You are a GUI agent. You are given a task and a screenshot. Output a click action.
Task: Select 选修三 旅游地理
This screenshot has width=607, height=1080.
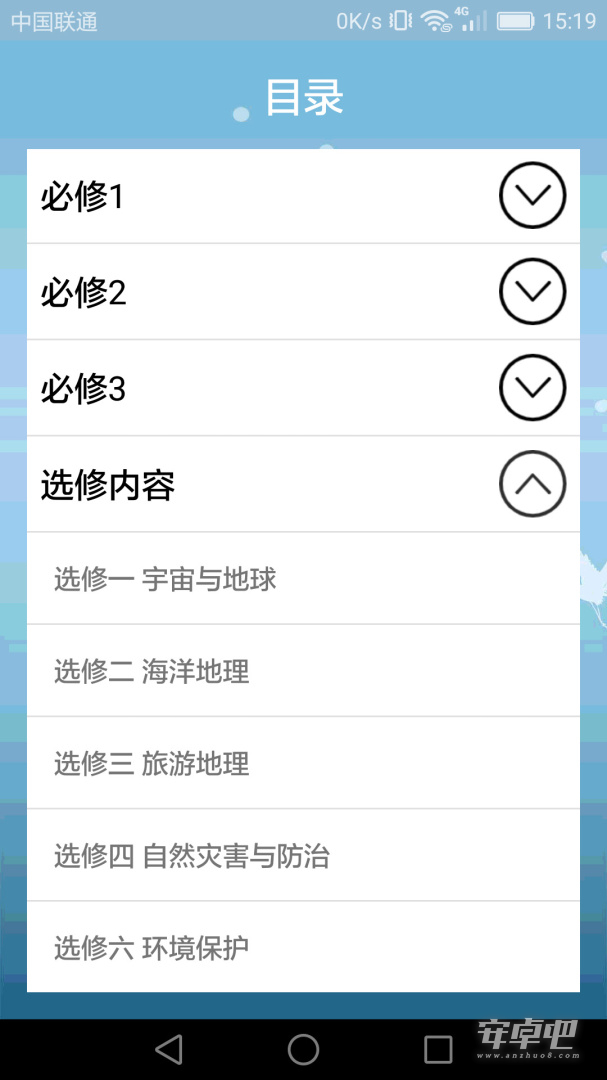coord(303,763)
